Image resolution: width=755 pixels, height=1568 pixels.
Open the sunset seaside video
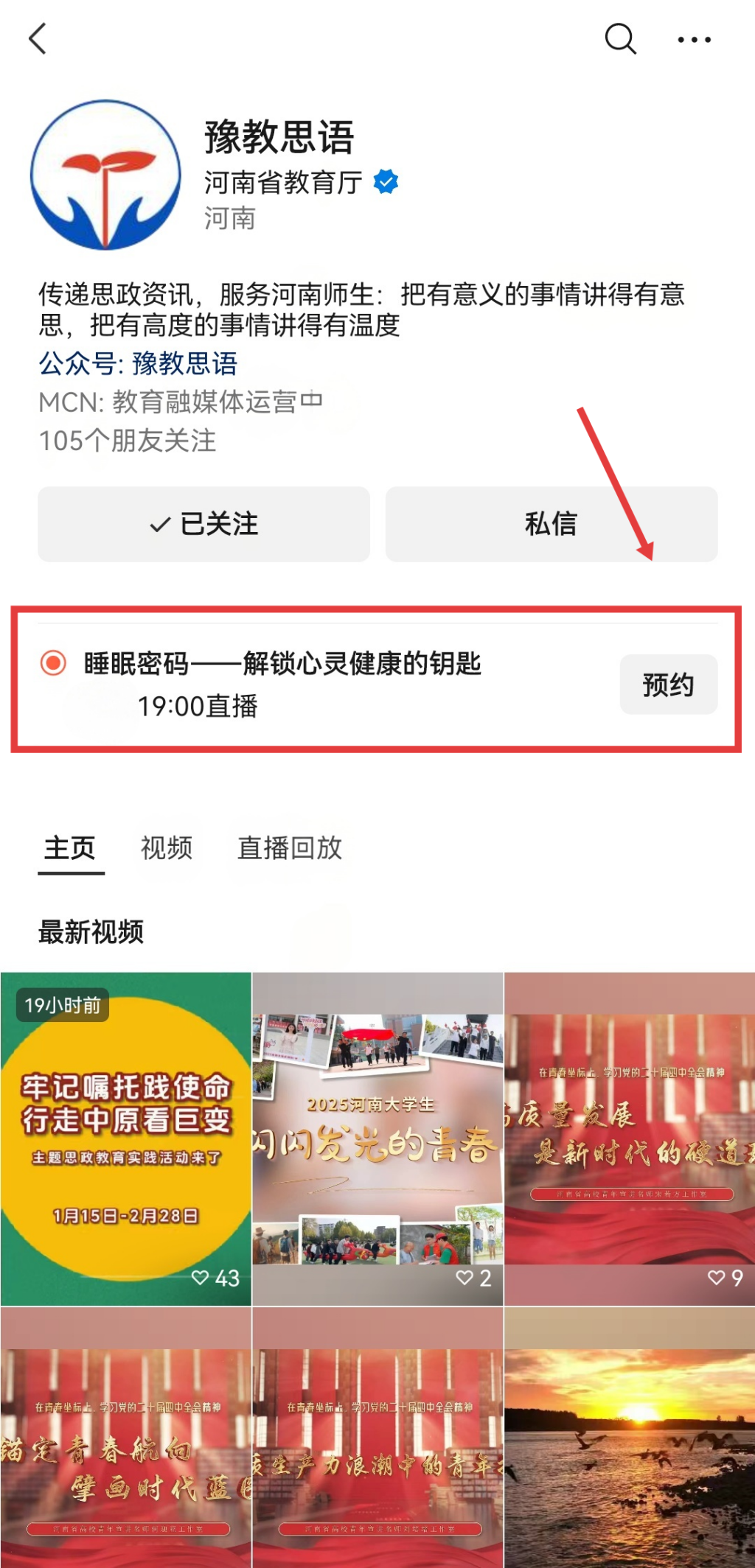click(x=630, y=1437)
